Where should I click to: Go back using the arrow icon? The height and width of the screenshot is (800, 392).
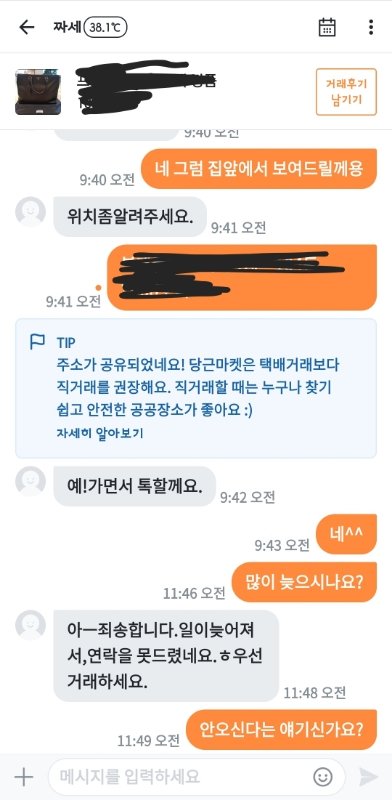(26, 27)
